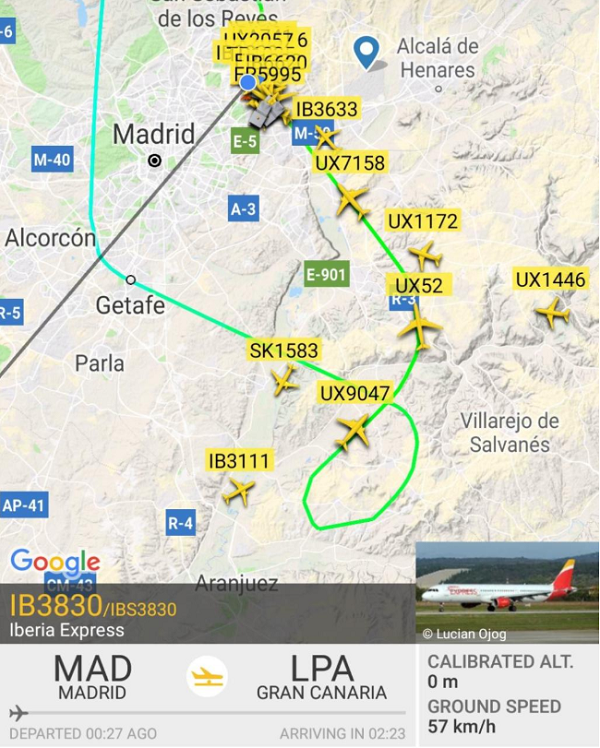
Task: Select aircraft UX1446 on the map
Action: [552, 313]
